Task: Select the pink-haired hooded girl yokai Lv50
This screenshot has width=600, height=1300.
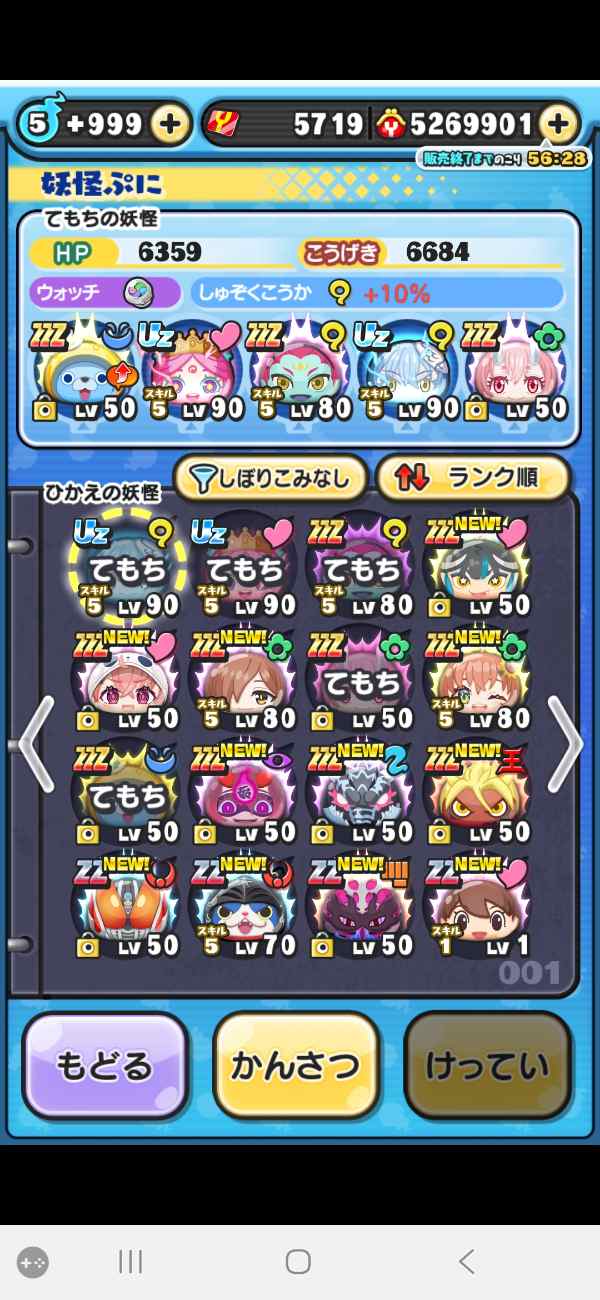Action: click(128, 680)
